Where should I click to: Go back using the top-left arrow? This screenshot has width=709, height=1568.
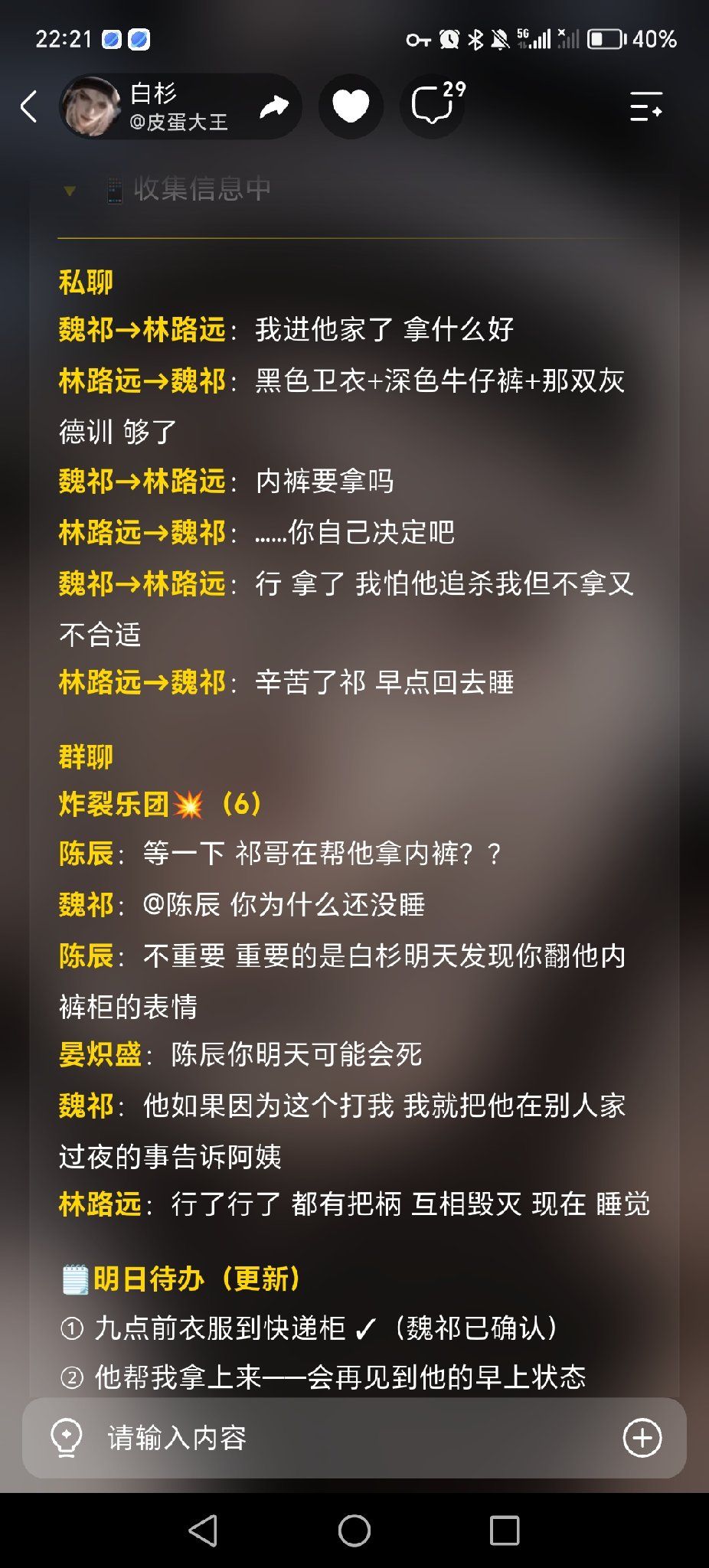pos(29,106)
